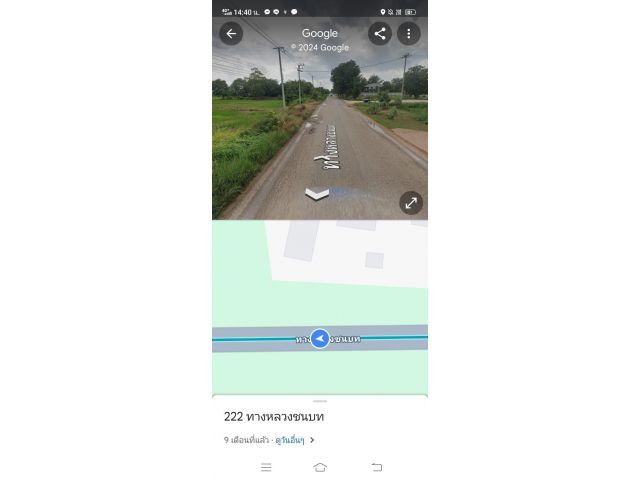
Task: Go back from Street View
Action: tap(231, 33)
